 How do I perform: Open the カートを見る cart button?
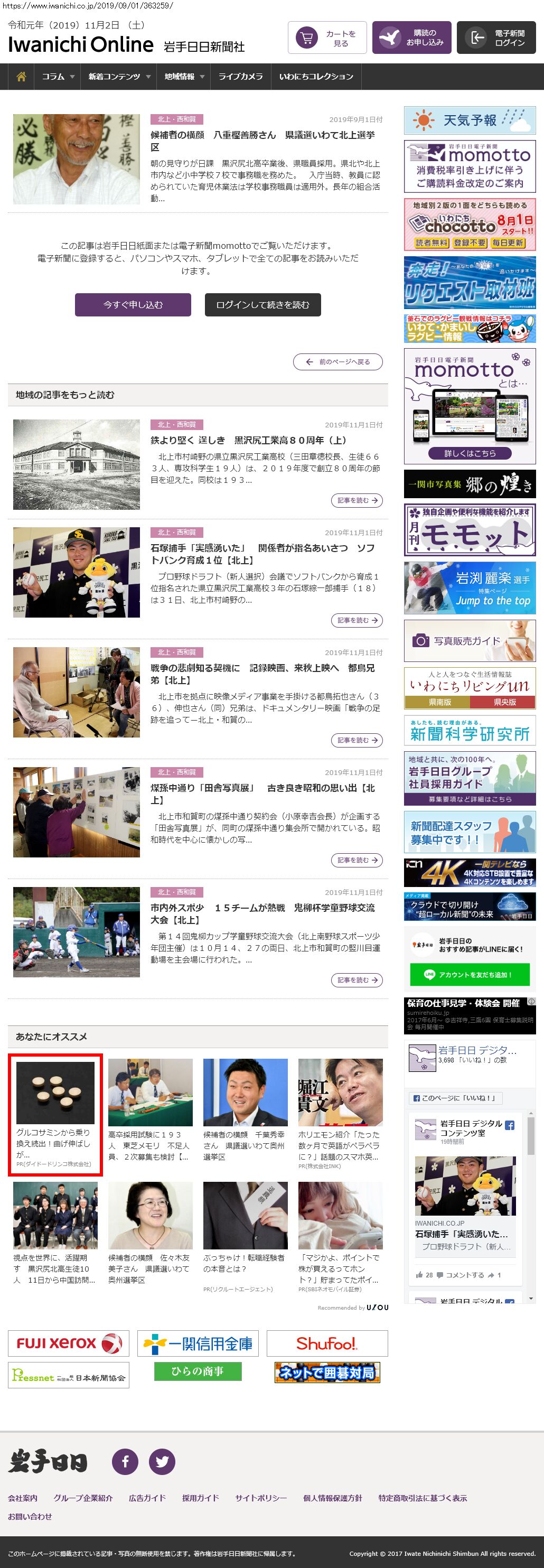click(327, 39)
